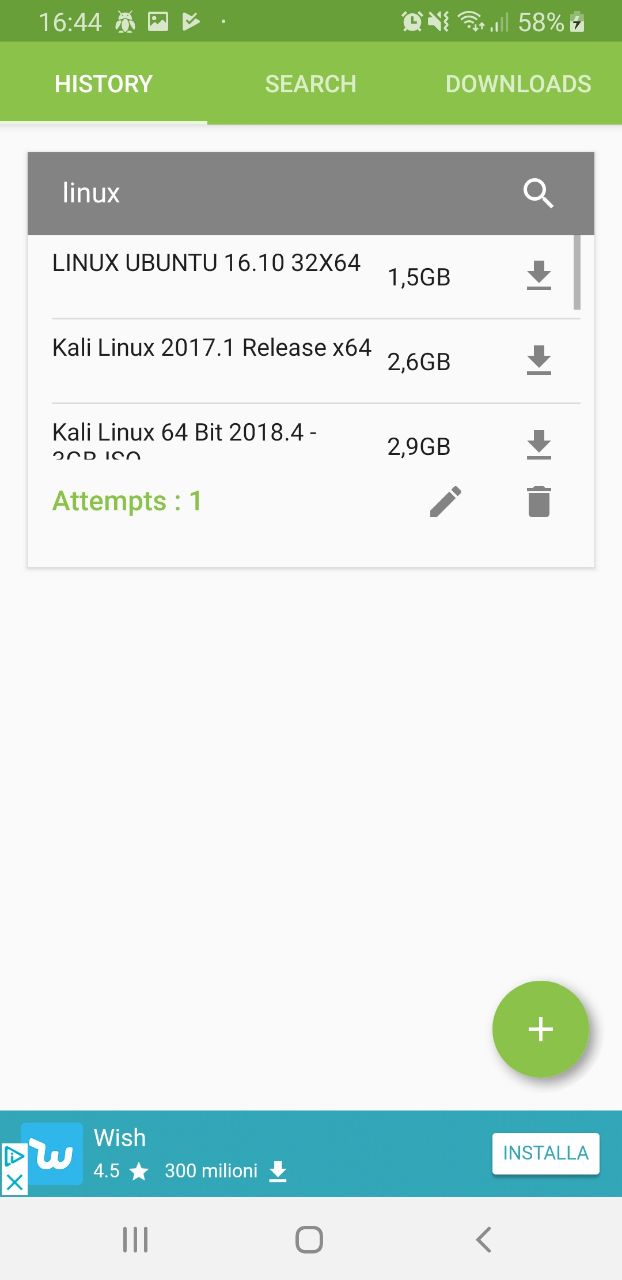Select the History tab
The height and width of the screenshot is (1280, 622).
104,84
